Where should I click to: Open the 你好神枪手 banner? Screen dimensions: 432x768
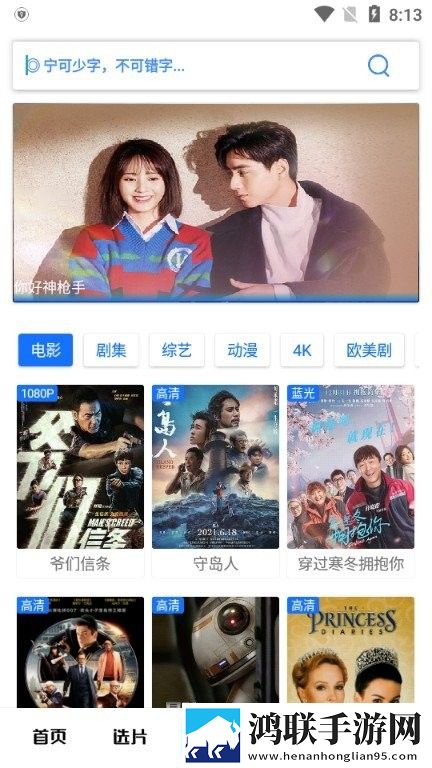[216, 202]
